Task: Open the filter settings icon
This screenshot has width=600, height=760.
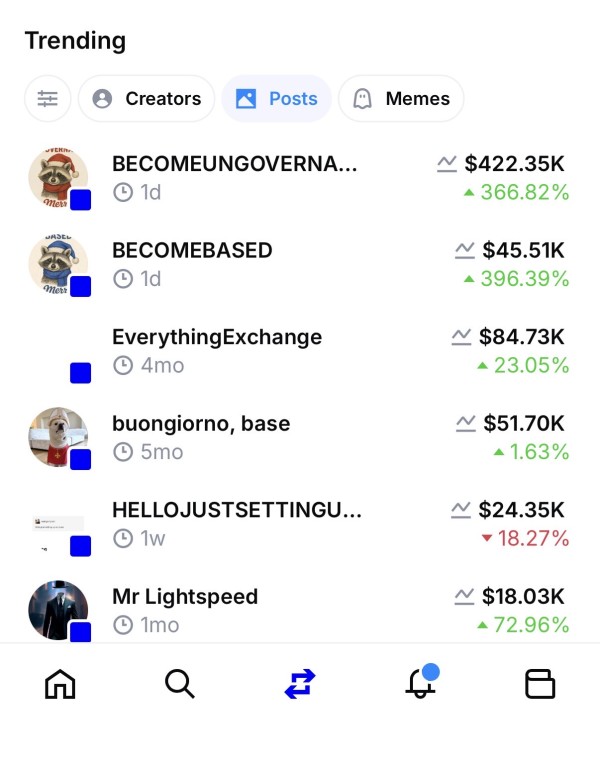Action: coord(48,99)
